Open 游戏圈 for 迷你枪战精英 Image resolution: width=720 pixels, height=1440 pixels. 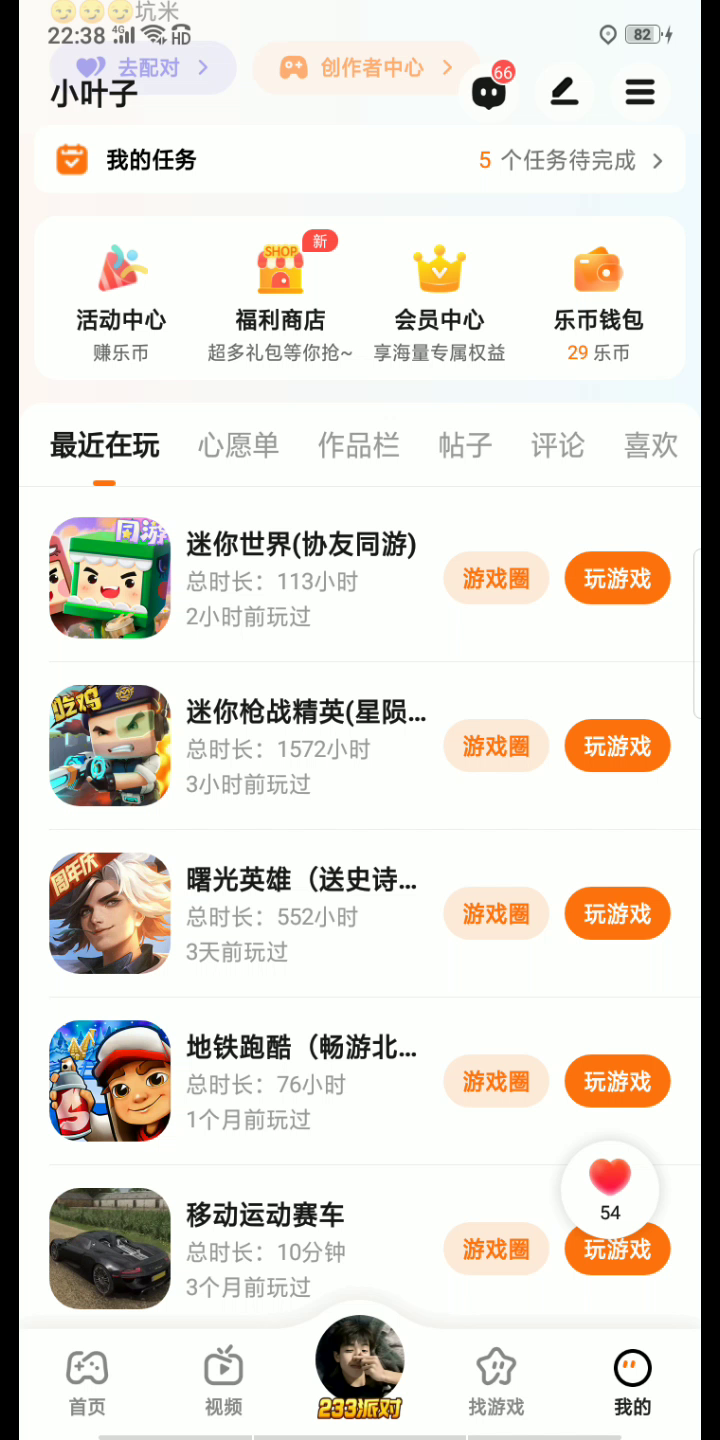(x=496, y=746)
